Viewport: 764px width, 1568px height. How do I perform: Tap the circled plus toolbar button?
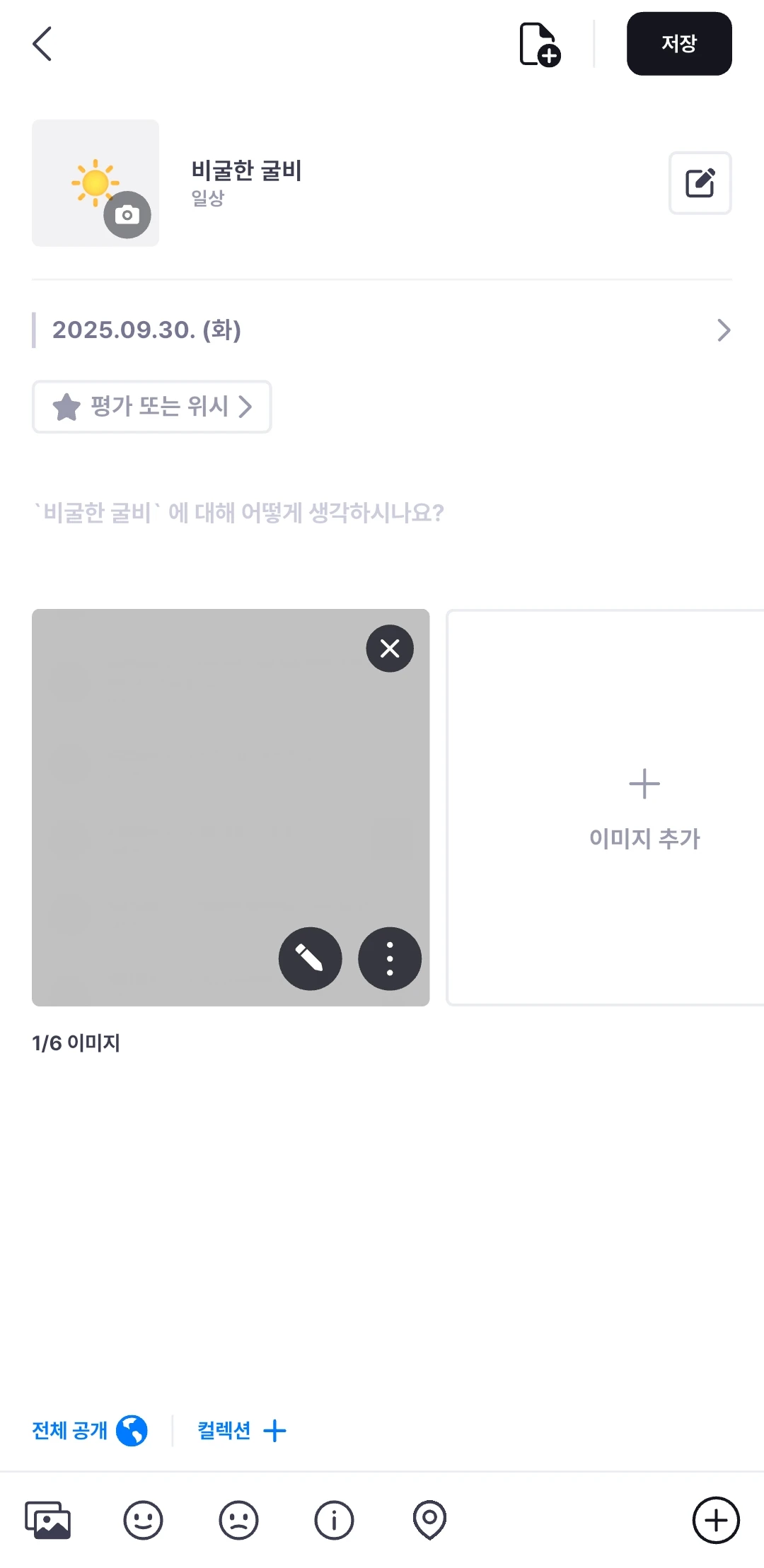(716, 1520)
